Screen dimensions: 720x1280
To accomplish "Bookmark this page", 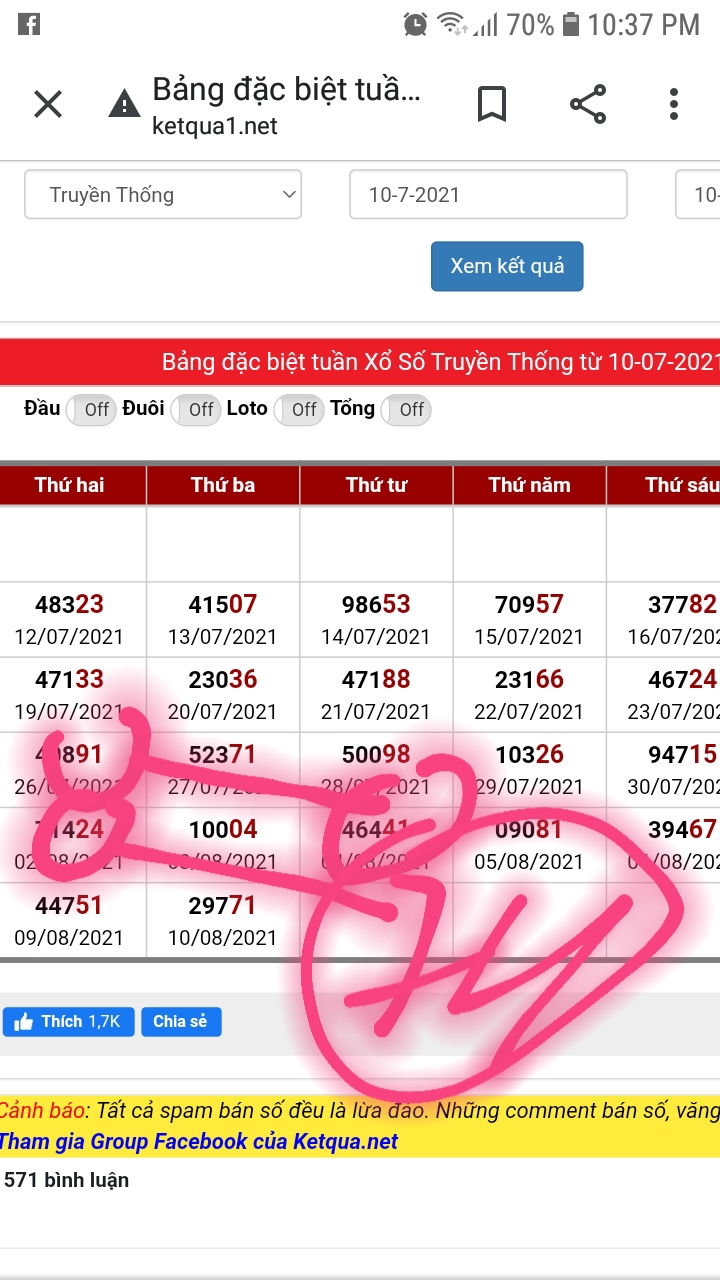I will [491, 104].
